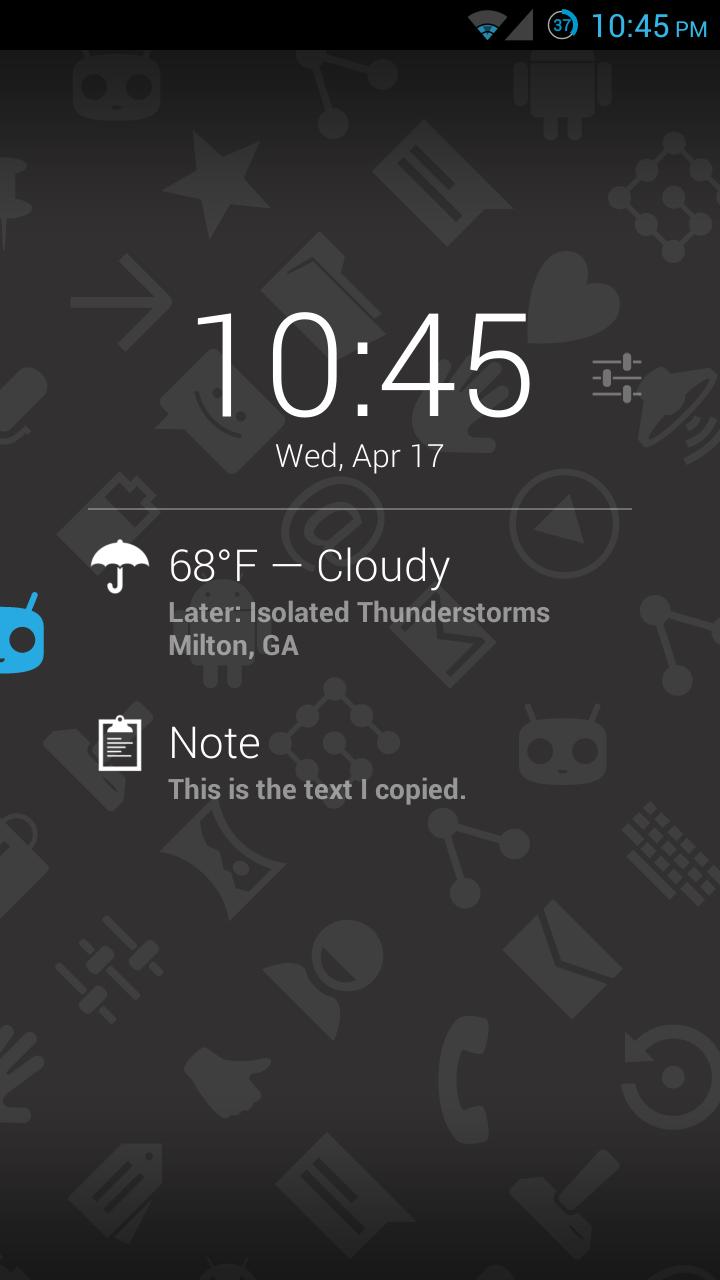Tap the settings sliders control beside the clock
The image size is (720, 1280).
pyautogui.click(x=619, y=377)
